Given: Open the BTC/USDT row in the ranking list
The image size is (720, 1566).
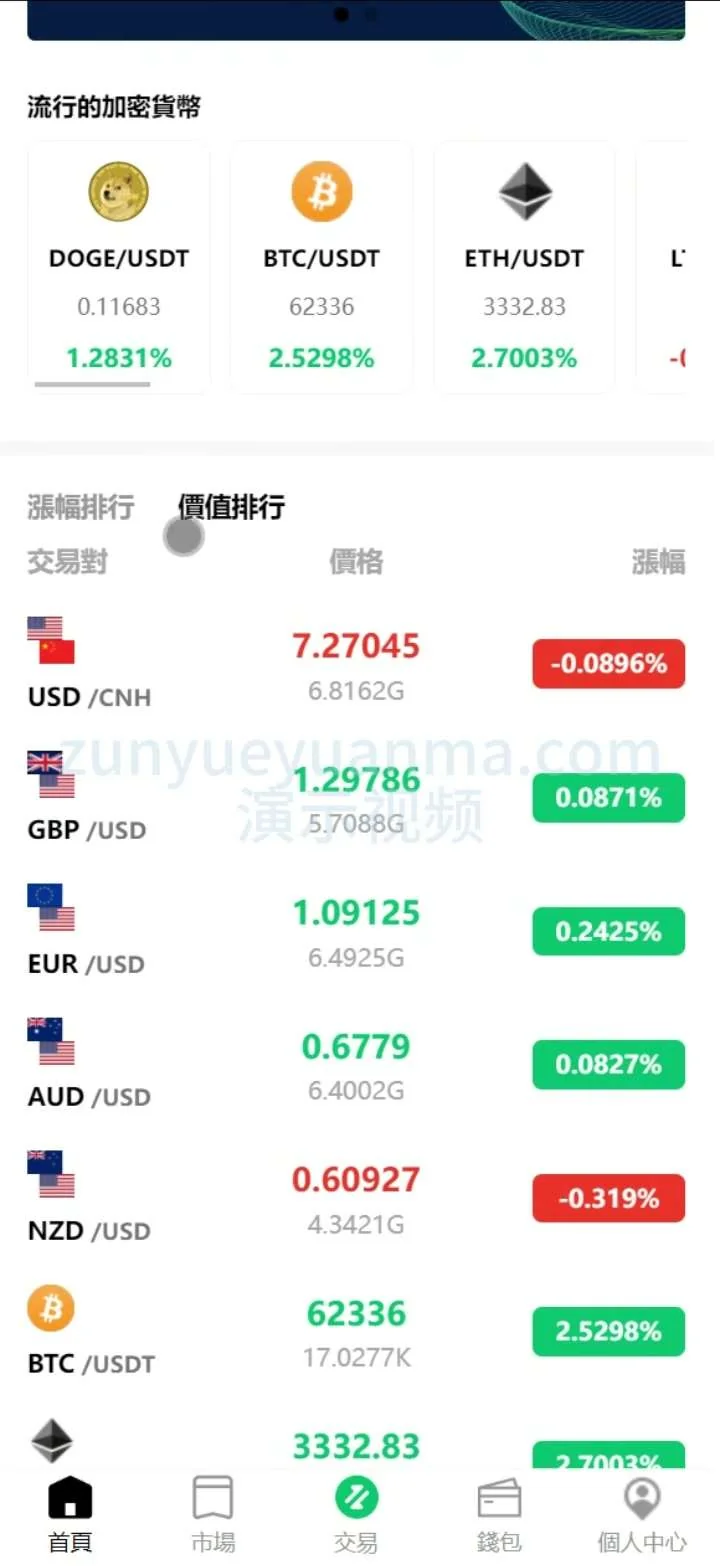Looking at the screenshot, I should [356, 1332].
